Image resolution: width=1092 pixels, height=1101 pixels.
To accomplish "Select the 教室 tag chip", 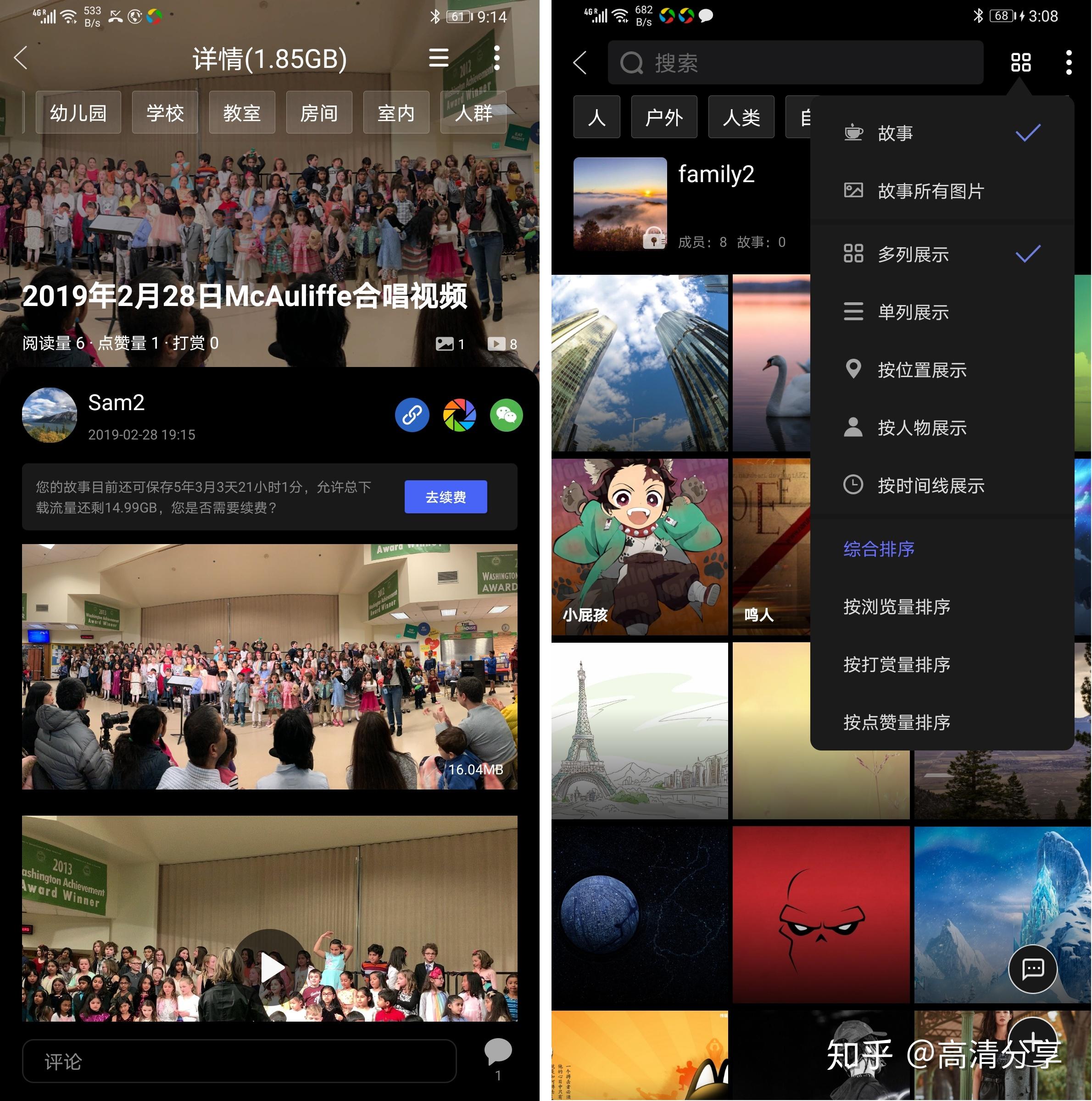I will coord(242,113).
